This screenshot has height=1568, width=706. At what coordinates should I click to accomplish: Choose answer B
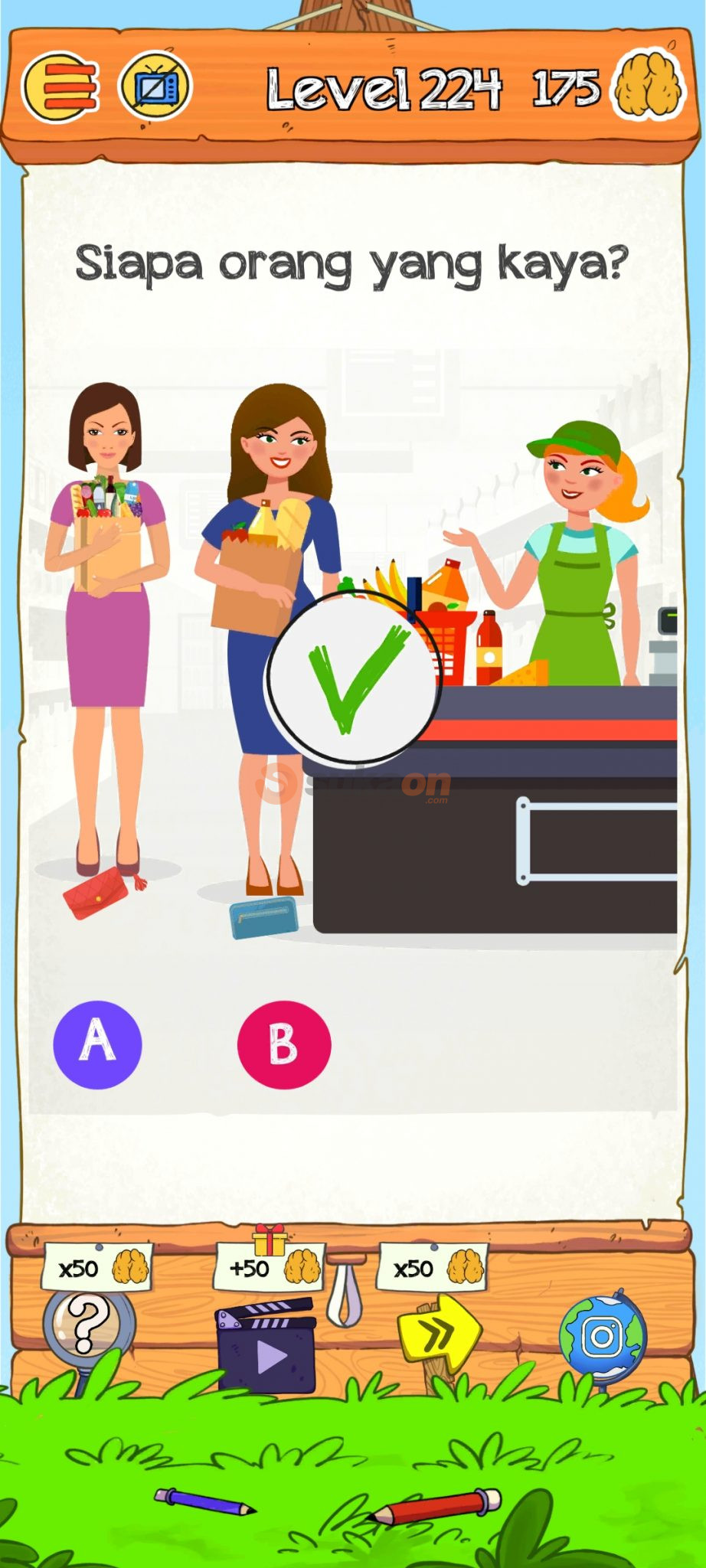click(284, 1044)
